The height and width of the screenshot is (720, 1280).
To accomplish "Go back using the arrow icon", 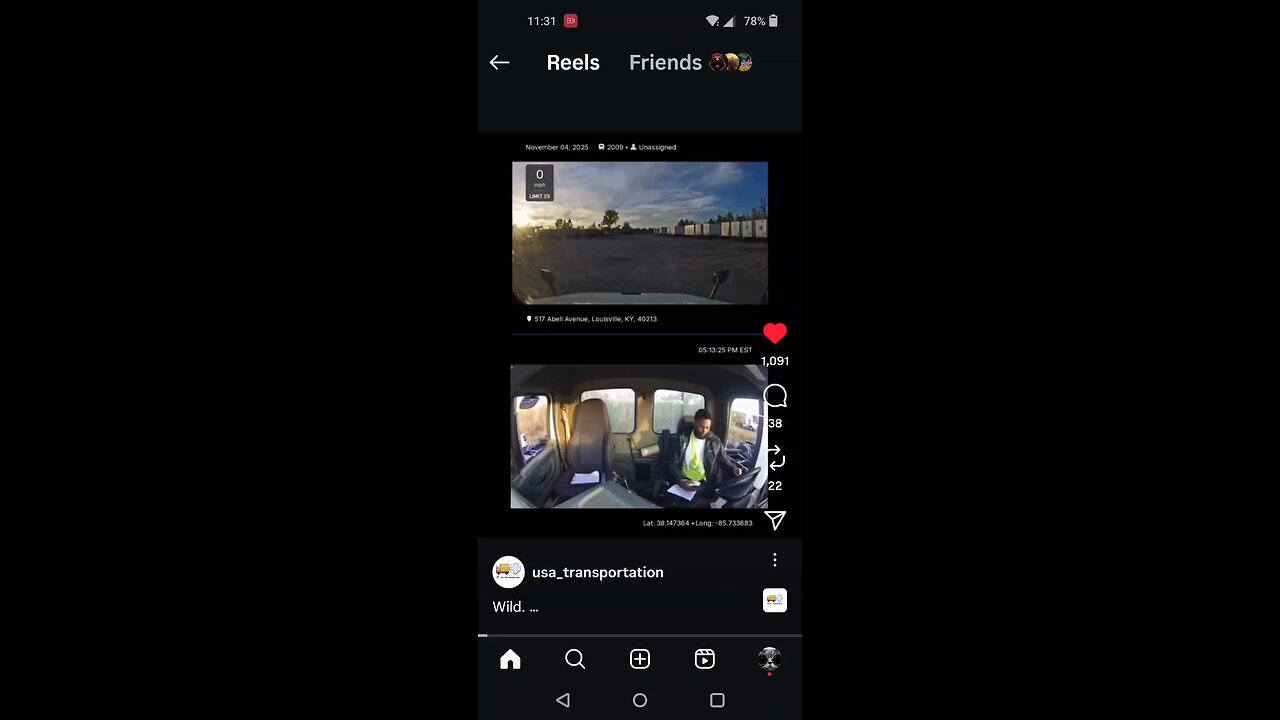I will click(x=500, y=63).
